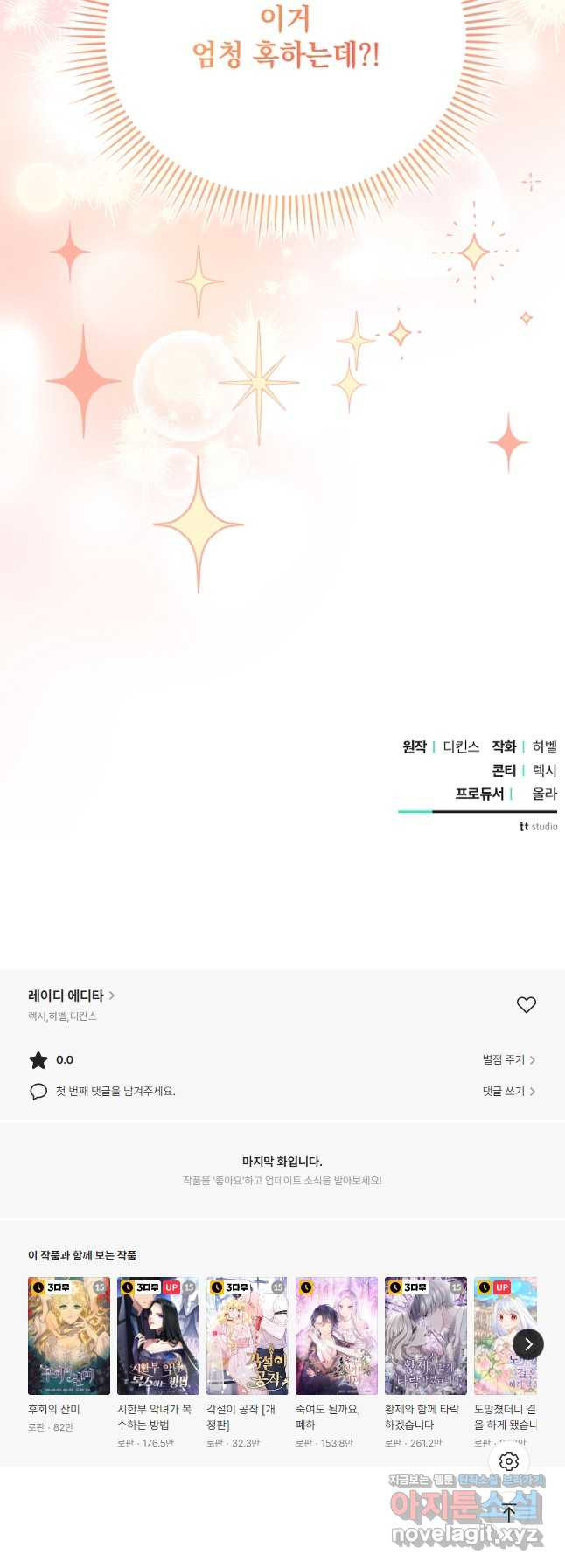Open 댓글 쓰기 to write a comment
This screenshot has height=1568, width=565.
(x=508, y=1091)
